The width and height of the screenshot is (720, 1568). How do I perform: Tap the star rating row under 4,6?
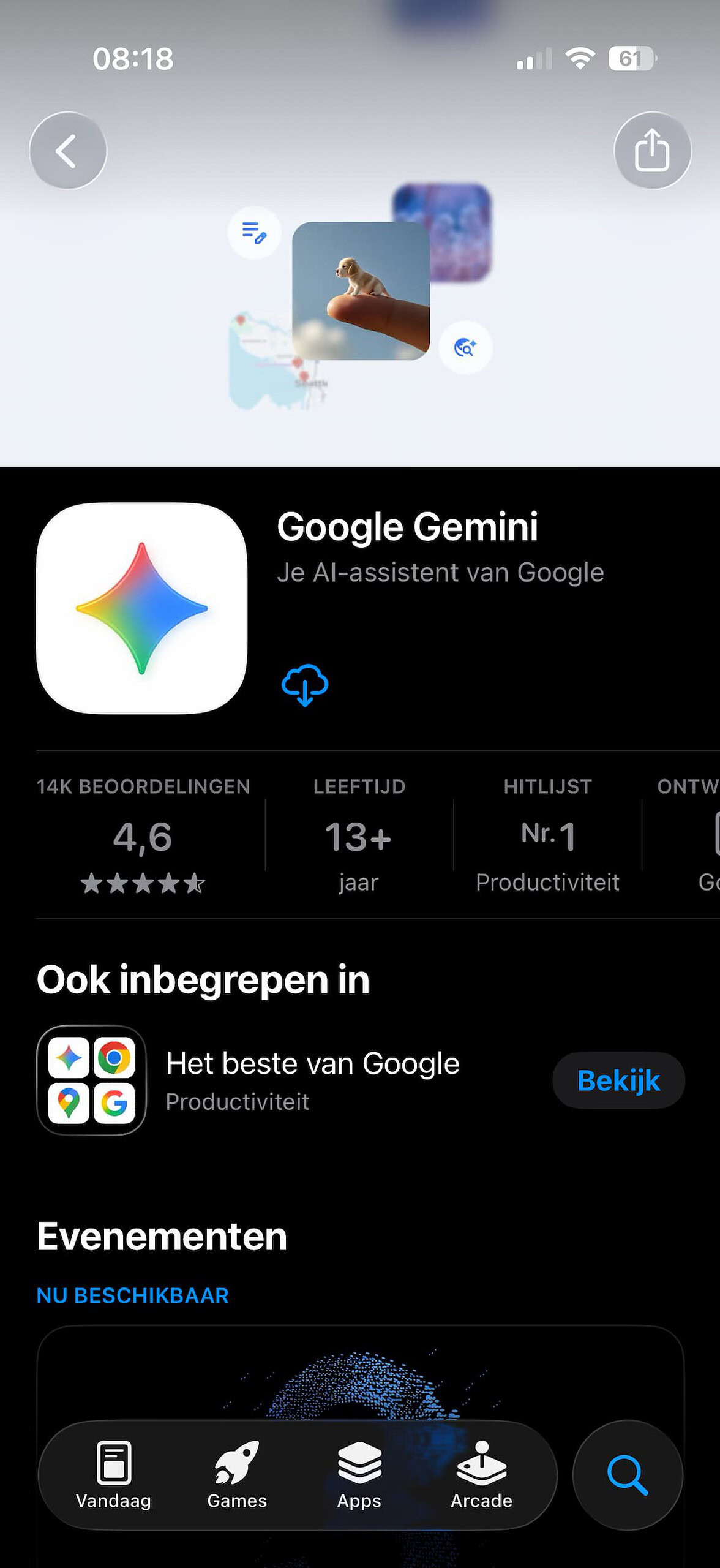pos(143,882)
